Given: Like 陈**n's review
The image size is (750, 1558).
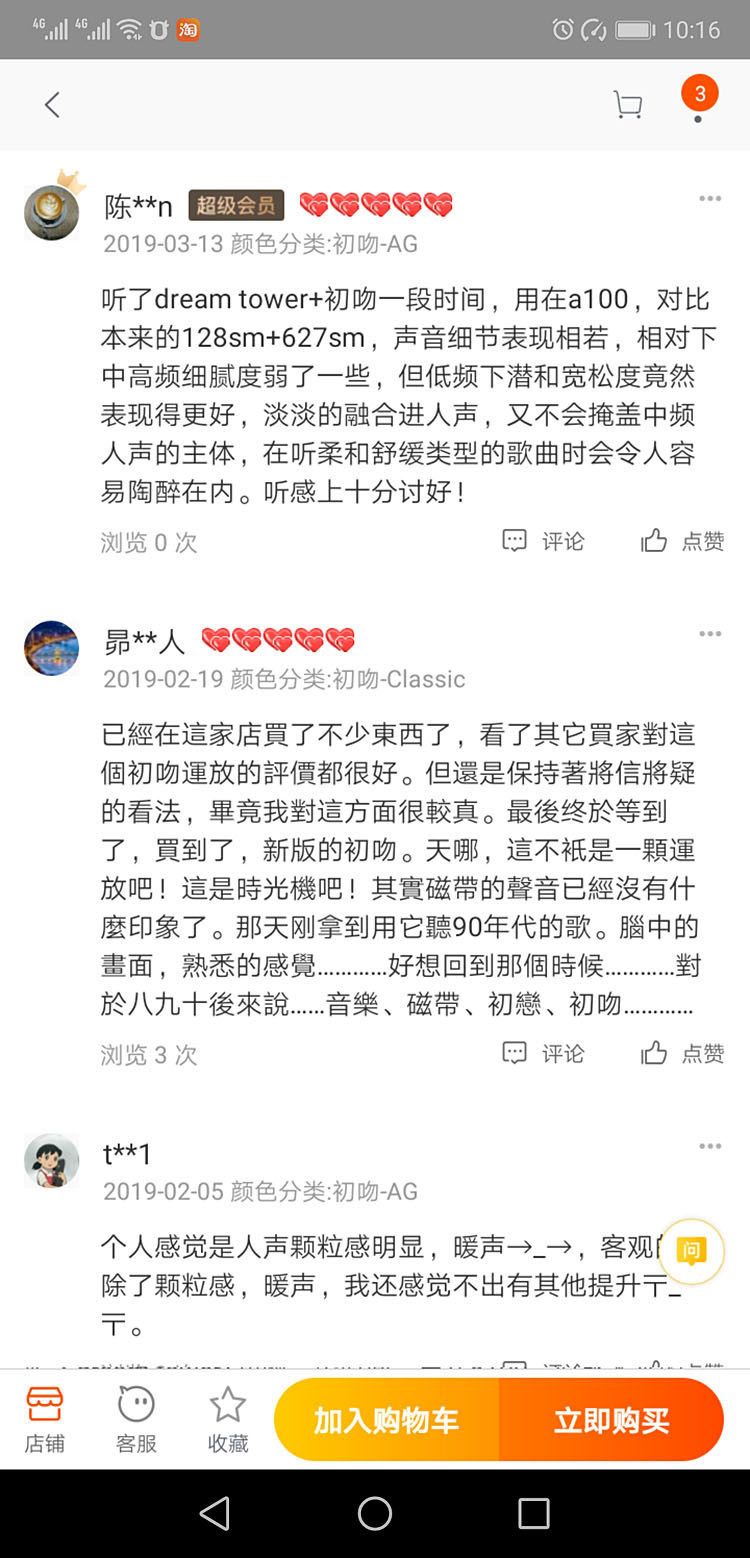Looking at the screenshot, I should [682, 541].
